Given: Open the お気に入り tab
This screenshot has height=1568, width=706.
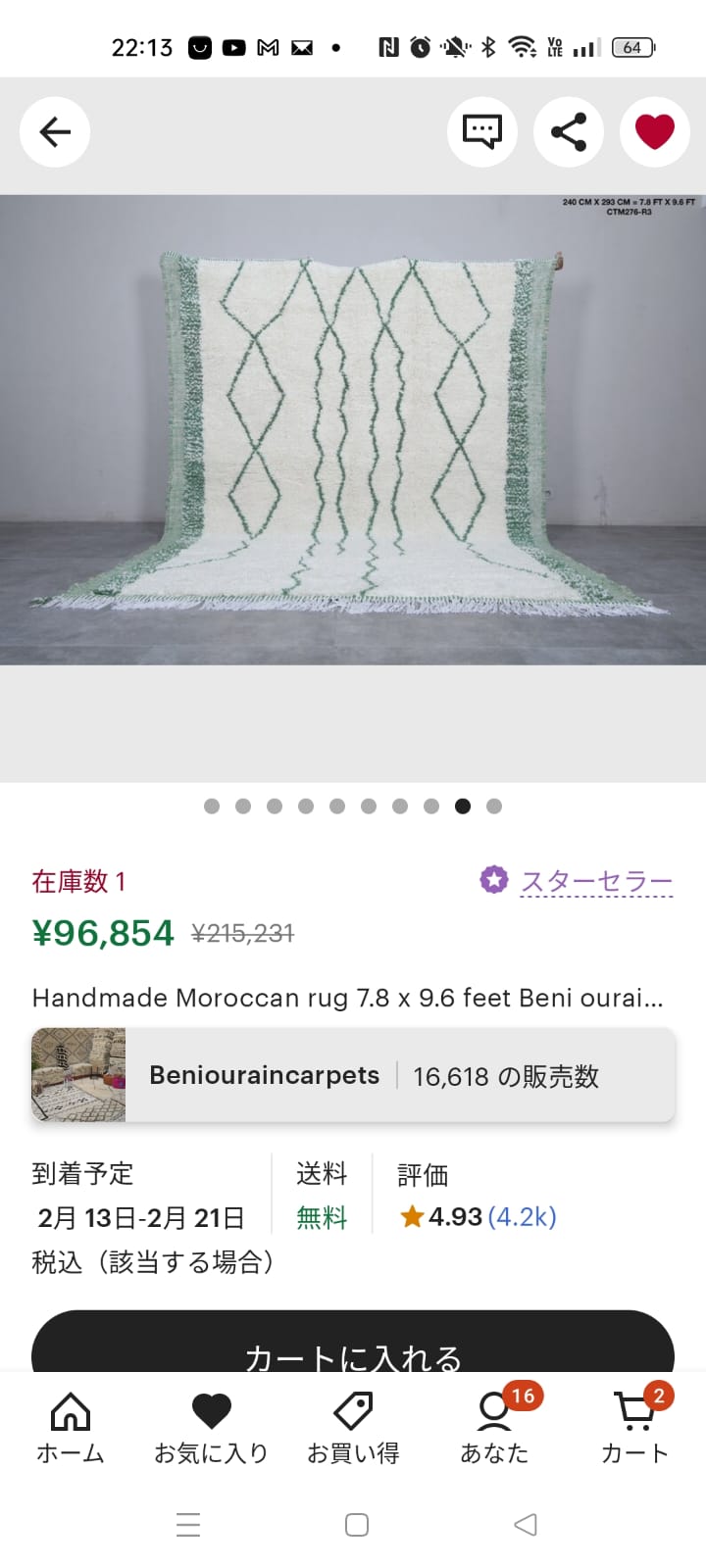Looking at the screenshot, I should tap(211, 1429).
